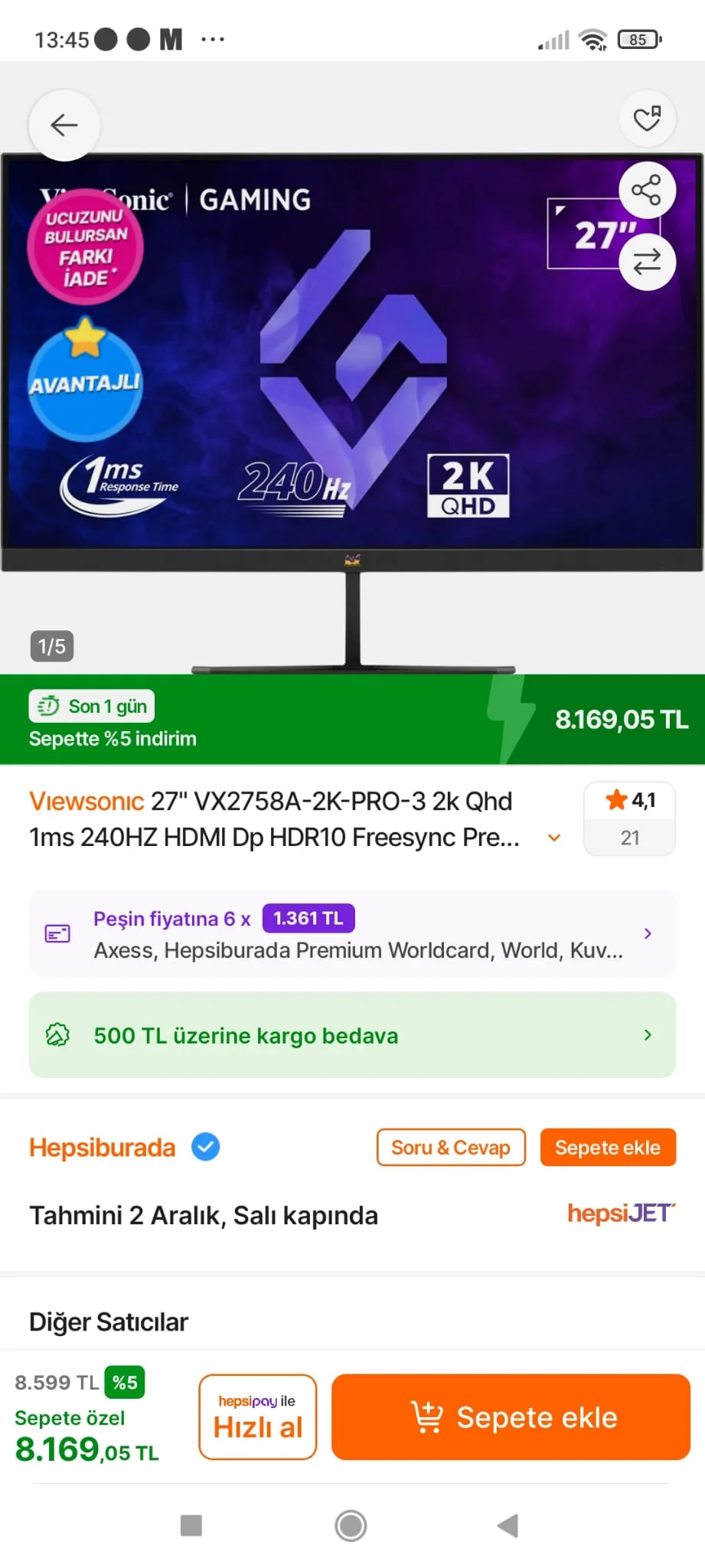705x1568 pixels.
Task: Open 500 TL üzerine kargo bedava details
Action: 352,1035
